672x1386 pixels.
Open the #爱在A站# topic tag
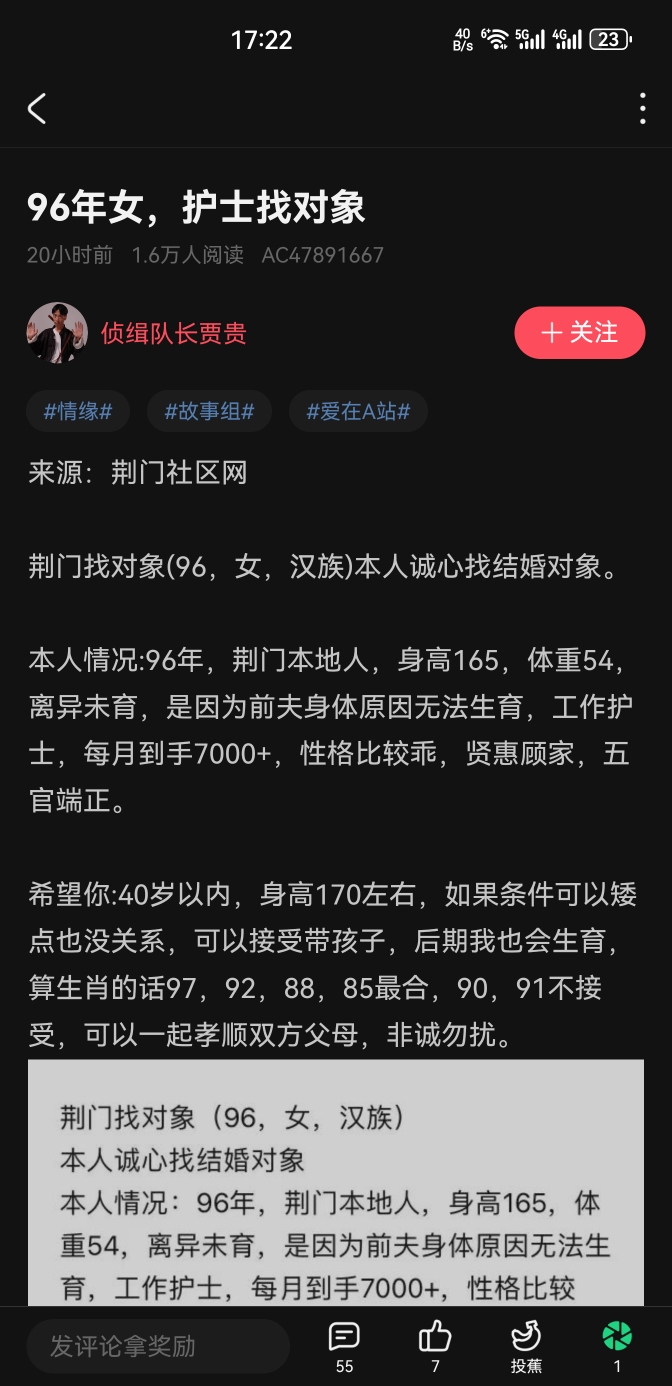pos(358,411)
